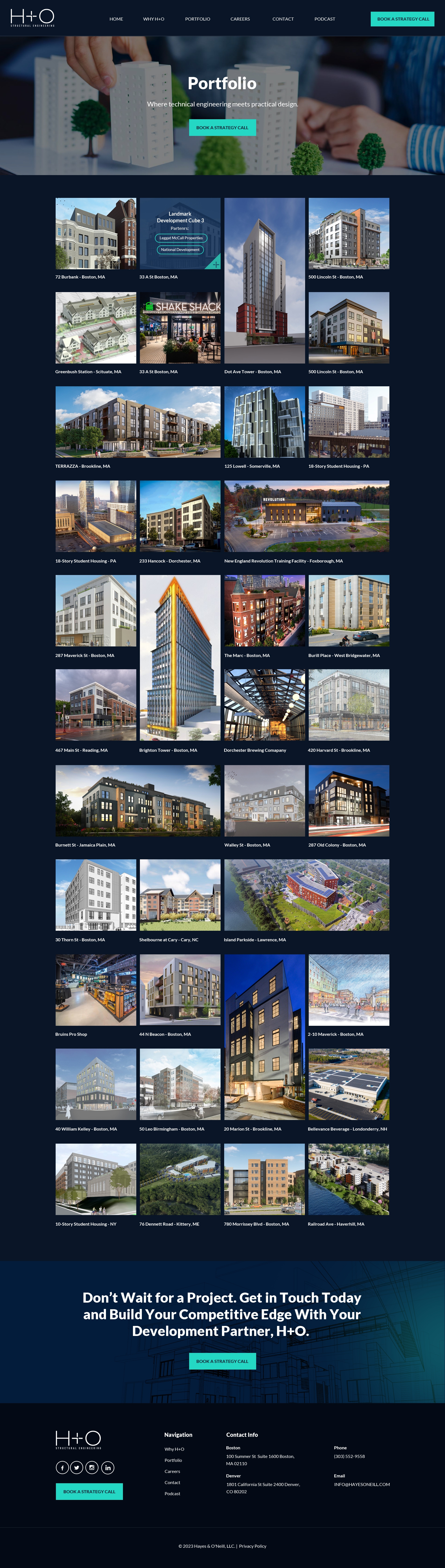Open the TERRAZZA Brookline project image
The image size is (445, 1568).
pos(138,422)
